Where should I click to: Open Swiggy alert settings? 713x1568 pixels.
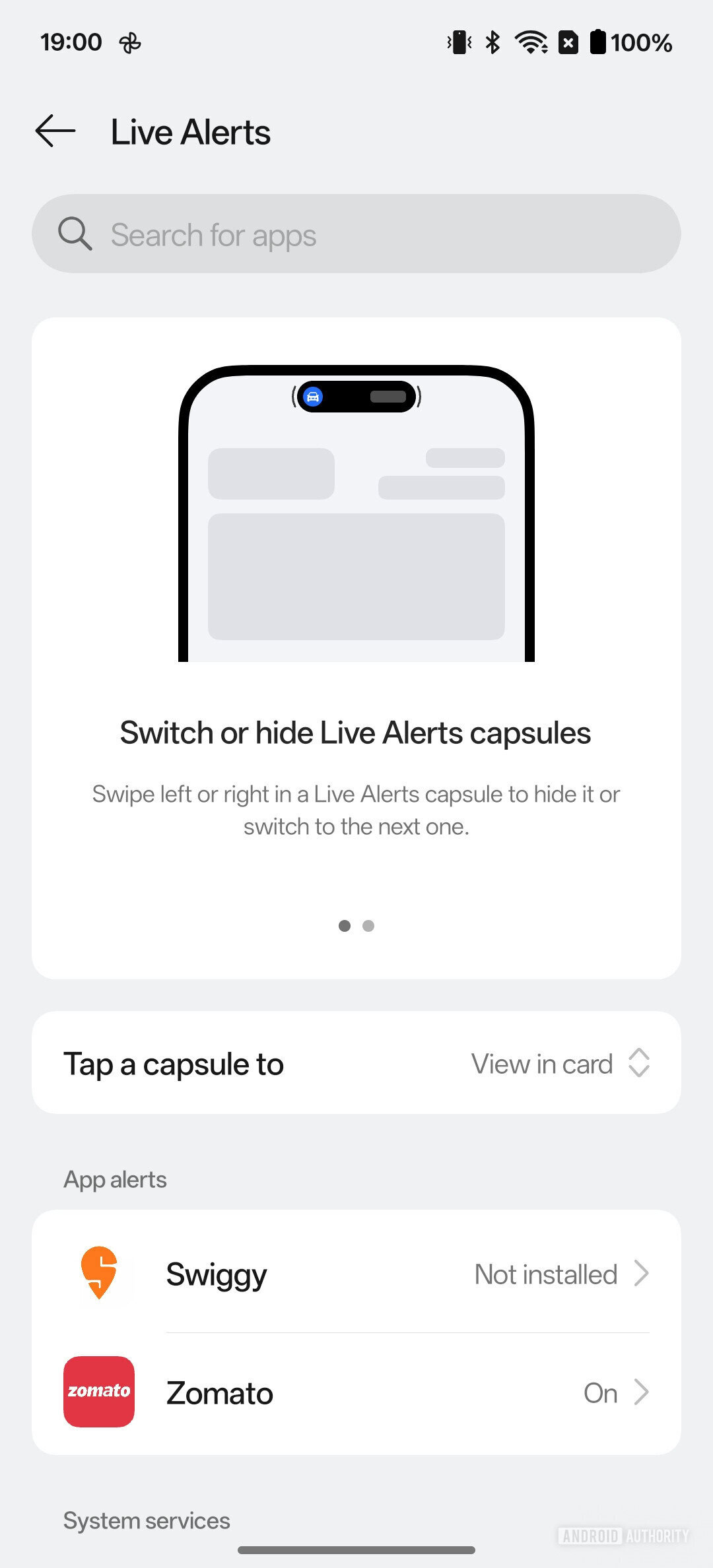tap(356, 1273)
